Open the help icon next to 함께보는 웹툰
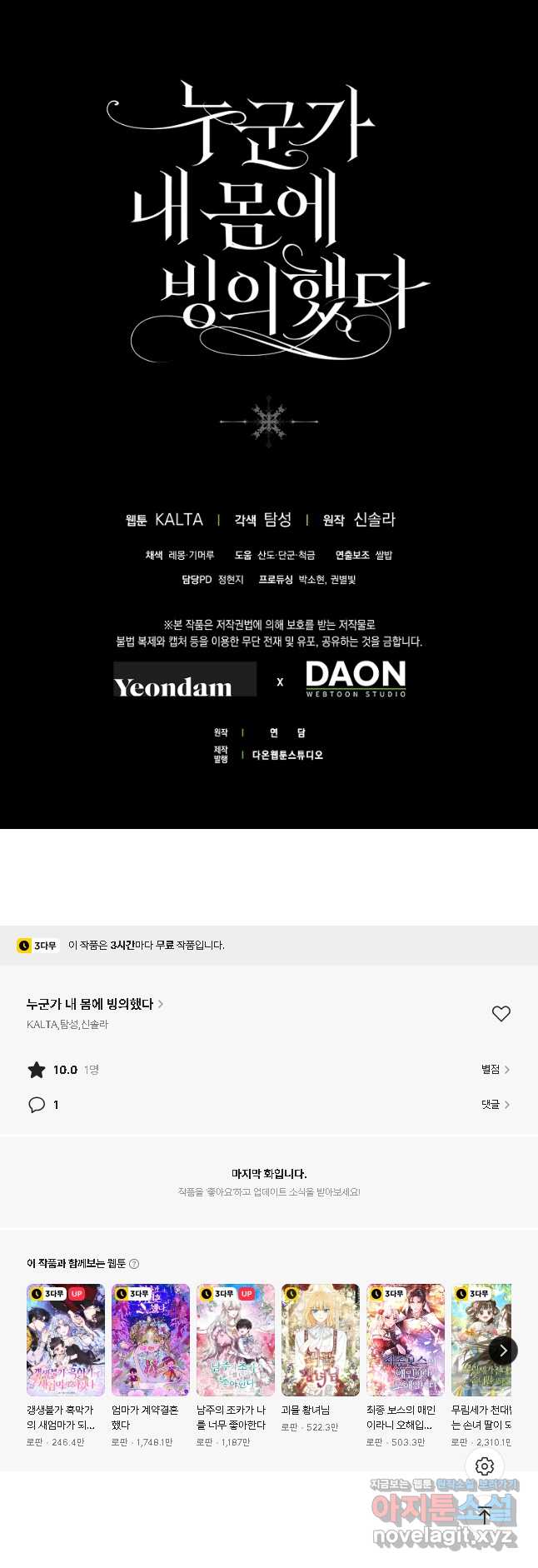This screenshot has height=1568, width=538. [135, 1264]
